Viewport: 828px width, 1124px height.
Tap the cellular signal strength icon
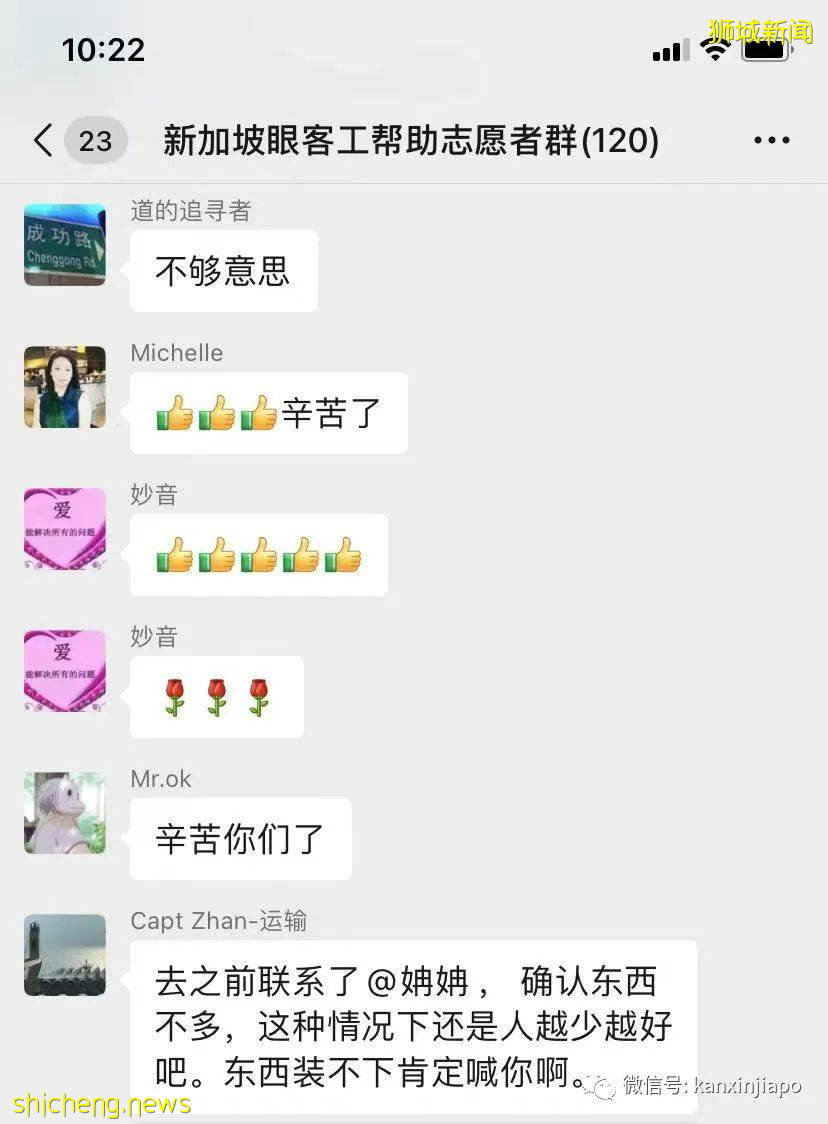[668, 49]
